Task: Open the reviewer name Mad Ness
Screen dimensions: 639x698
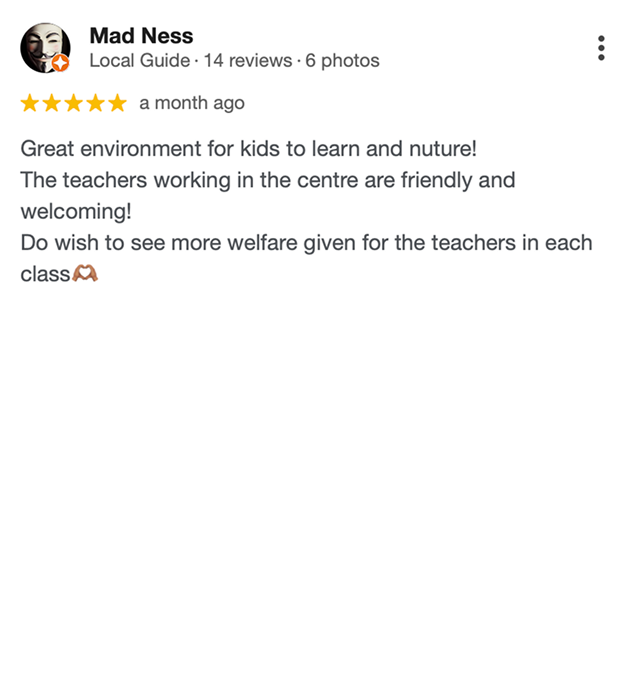Action: click(x=141, y=36)
